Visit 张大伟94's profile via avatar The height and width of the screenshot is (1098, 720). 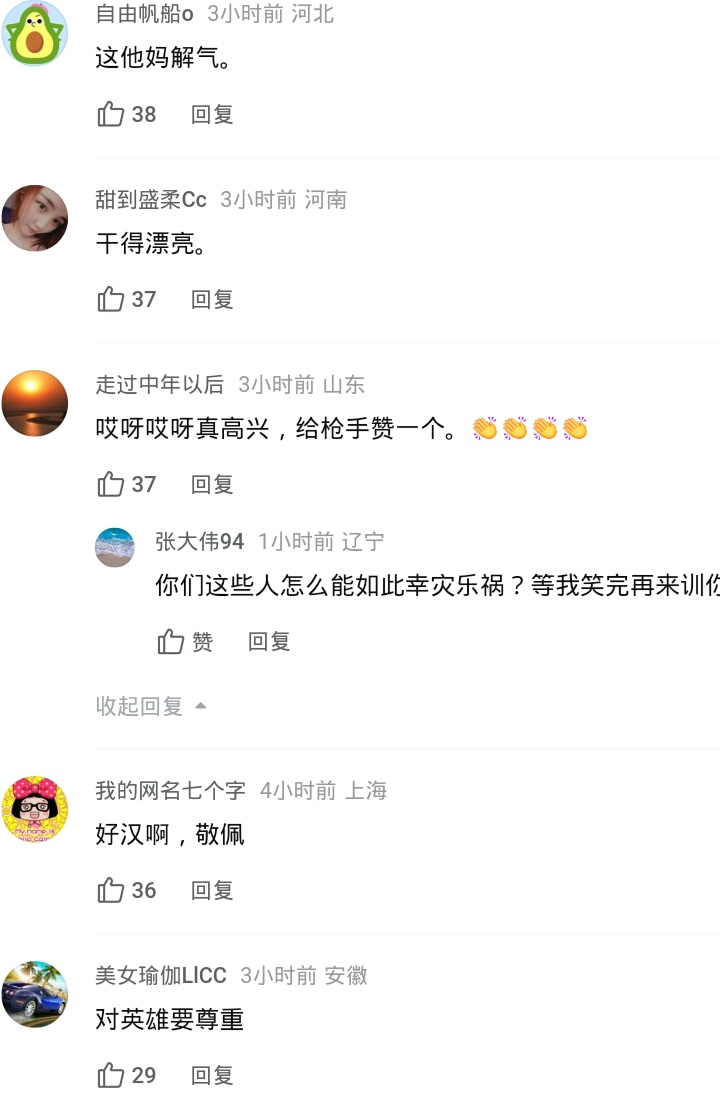115,547
